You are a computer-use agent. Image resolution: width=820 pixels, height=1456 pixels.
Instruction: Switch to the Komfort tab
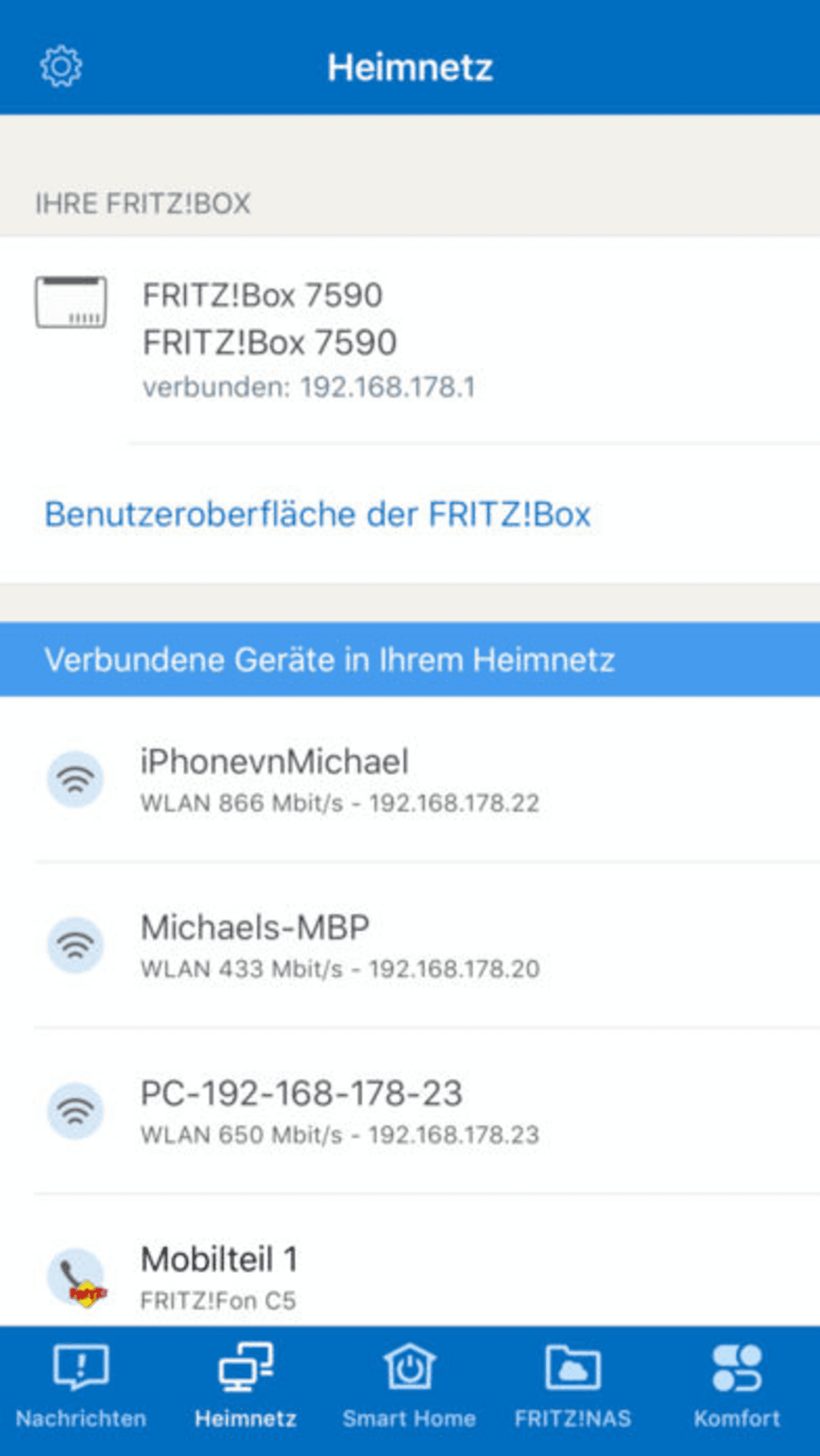pos(737,1388)
